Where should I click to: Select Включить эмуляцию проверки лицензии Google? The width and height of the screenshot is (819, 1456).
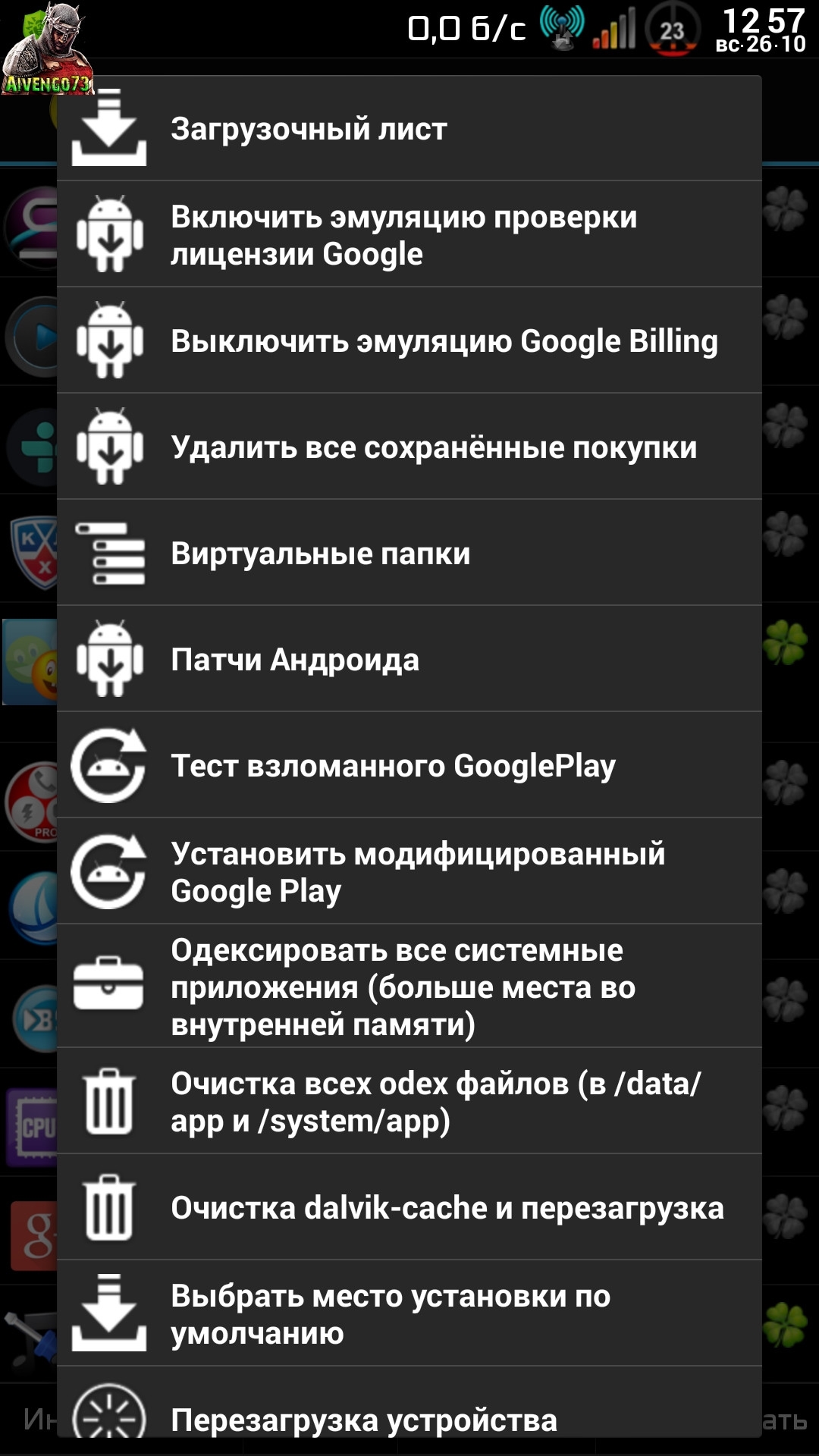point(409,234)
